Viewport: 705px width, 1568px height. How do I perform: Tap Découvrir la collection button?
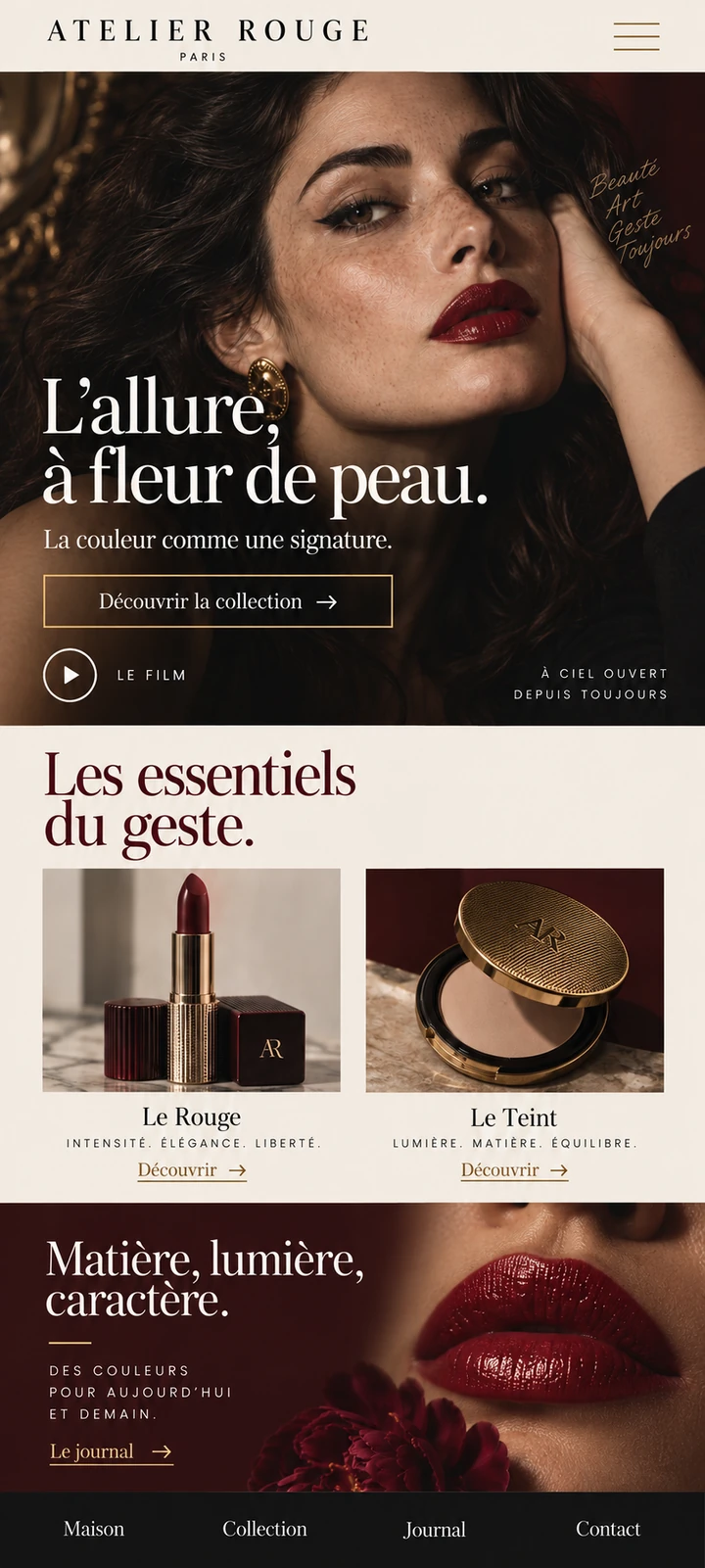[x=217, y=601]
